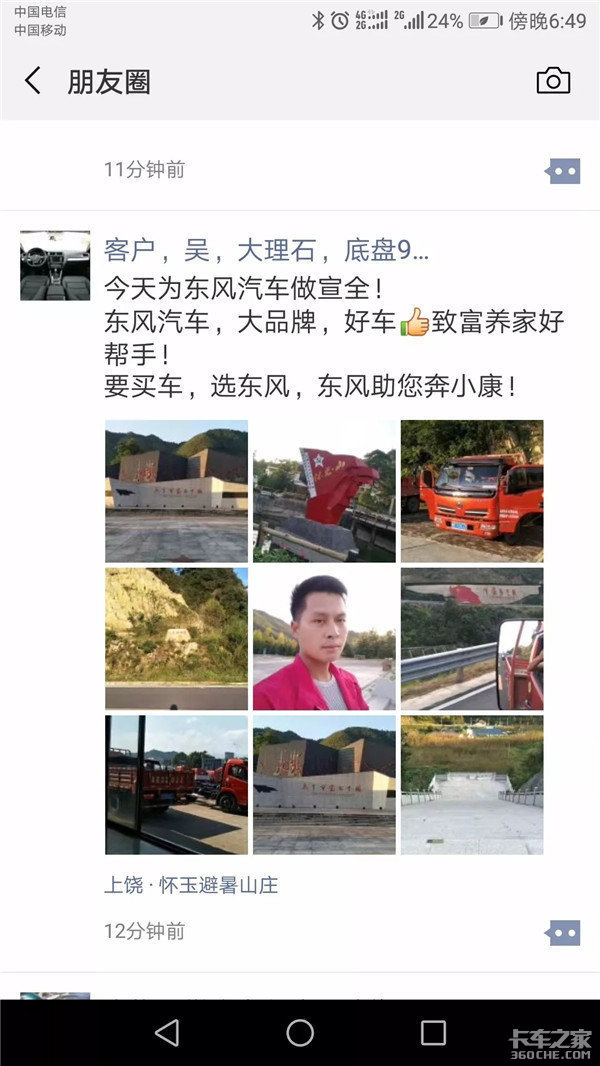View the parked trucks through window photo
This screenshot has height=1066, width=600.
176,785
